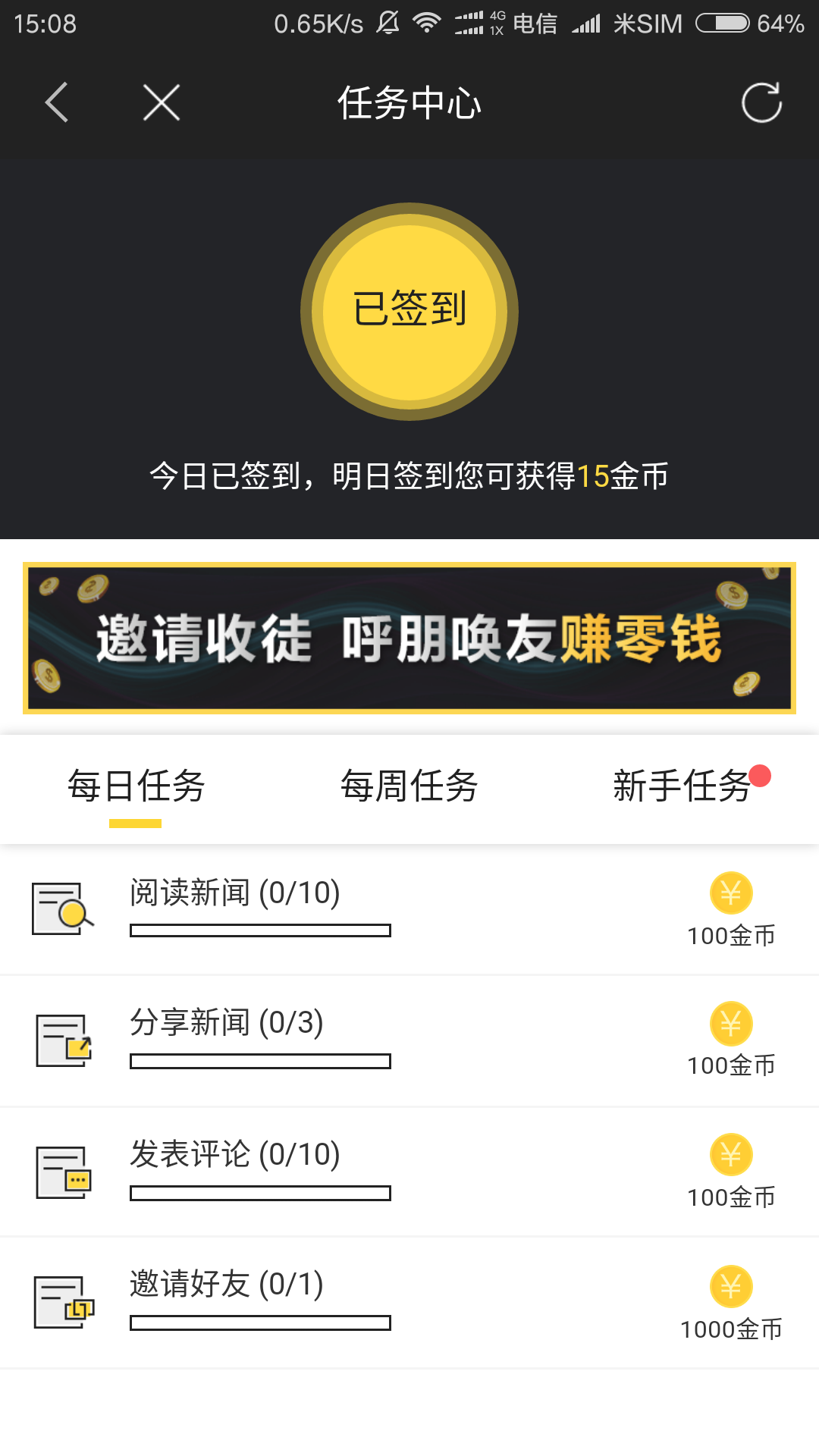Viewport: 819px width, 1456px height.
Task: Select the 每日任务 tab
Action: pyautogui.click(x=136, y=786)
